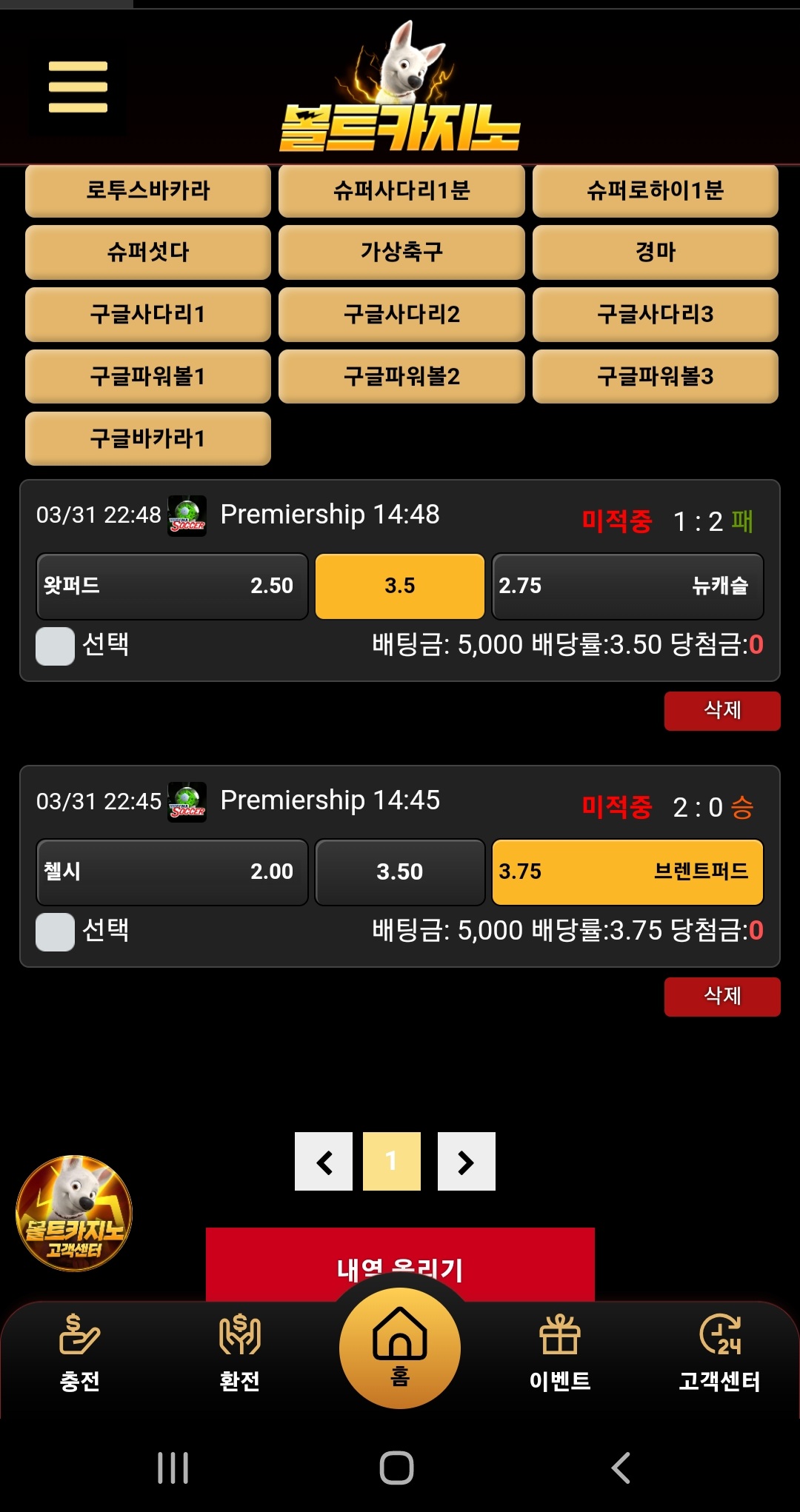Delete the 왓퍼드 vs 뉴캐슬 bet record

tap(721, 711)
